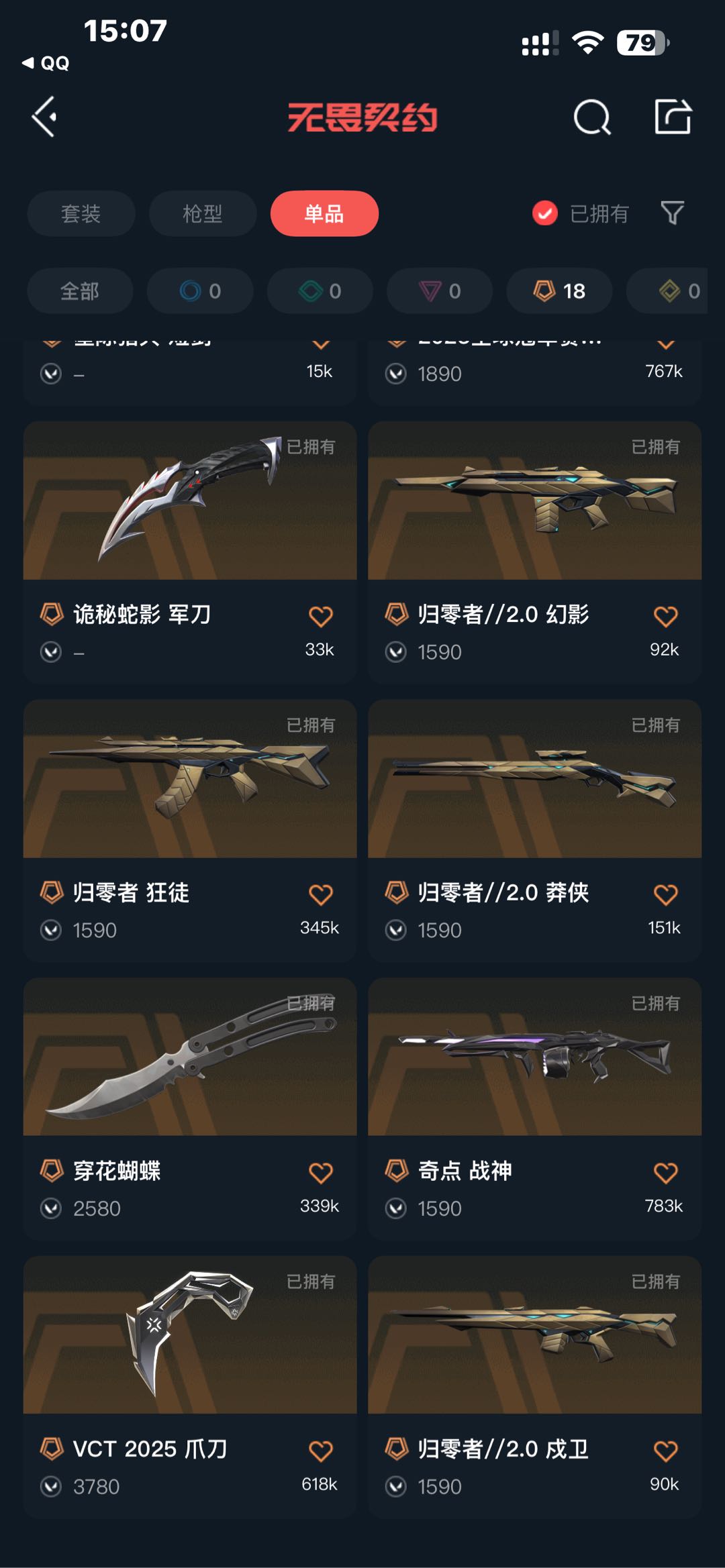Return to QQ via status bar link
Screen dimensions: 725x1568
coord(46,63)
